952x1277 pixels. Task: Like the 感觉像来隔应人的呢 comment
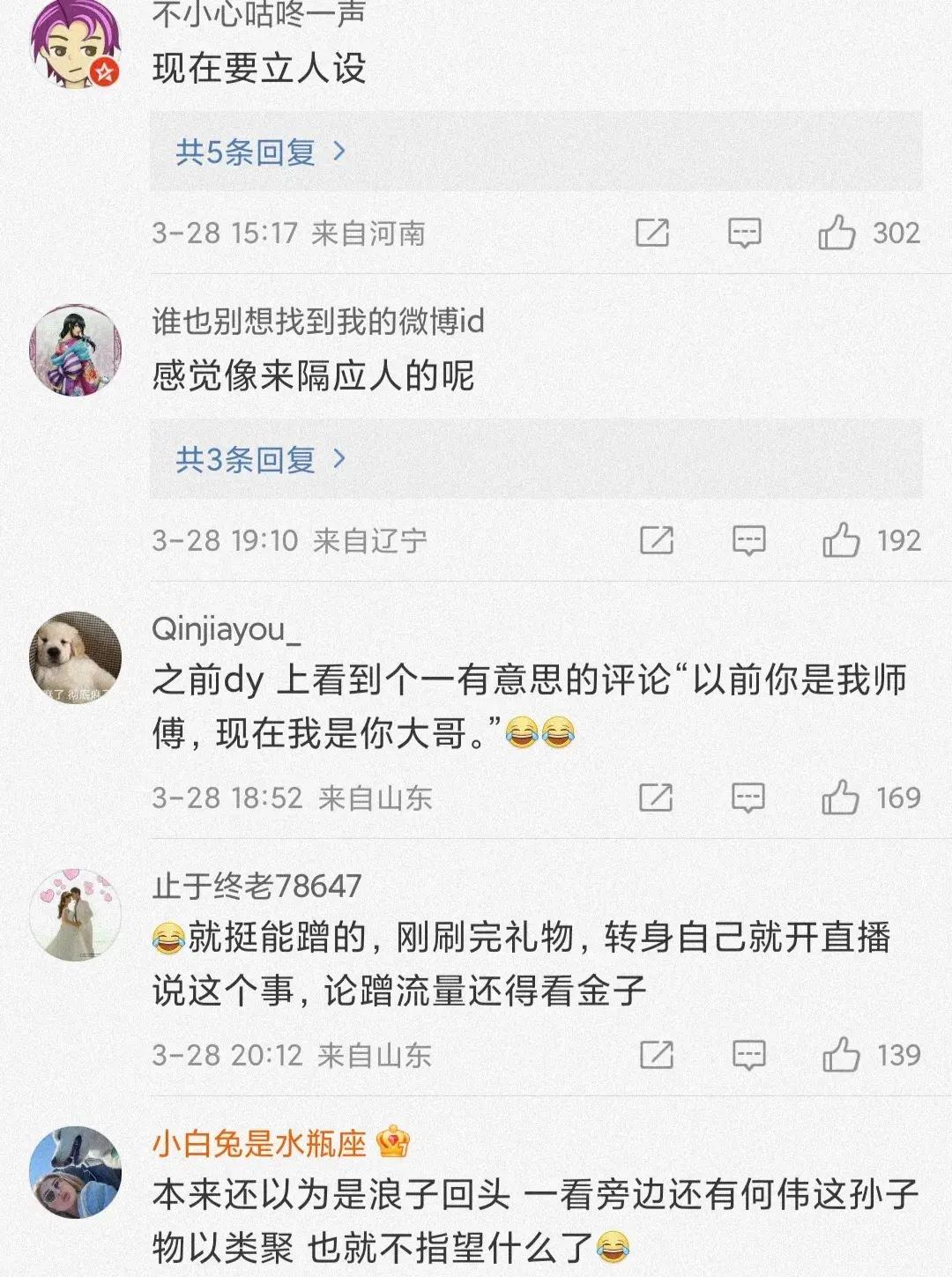click(841, 540)
